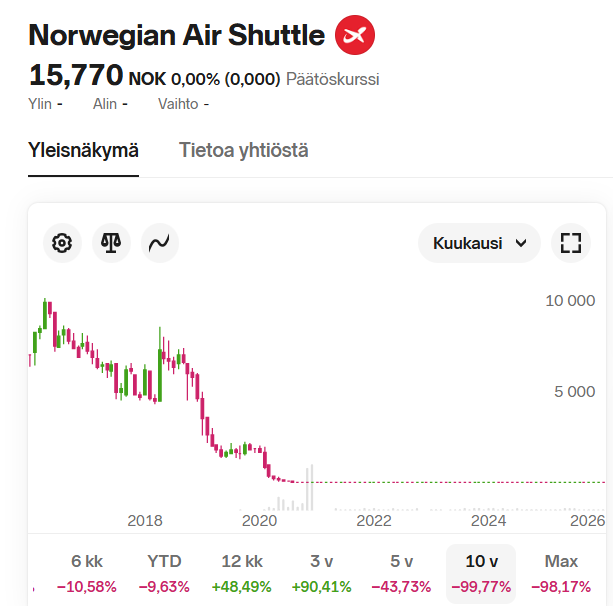Switch to the Tietoa yhtiöstä tab
This screenshot has width=613, height=606.
click(x=243, y=151)
